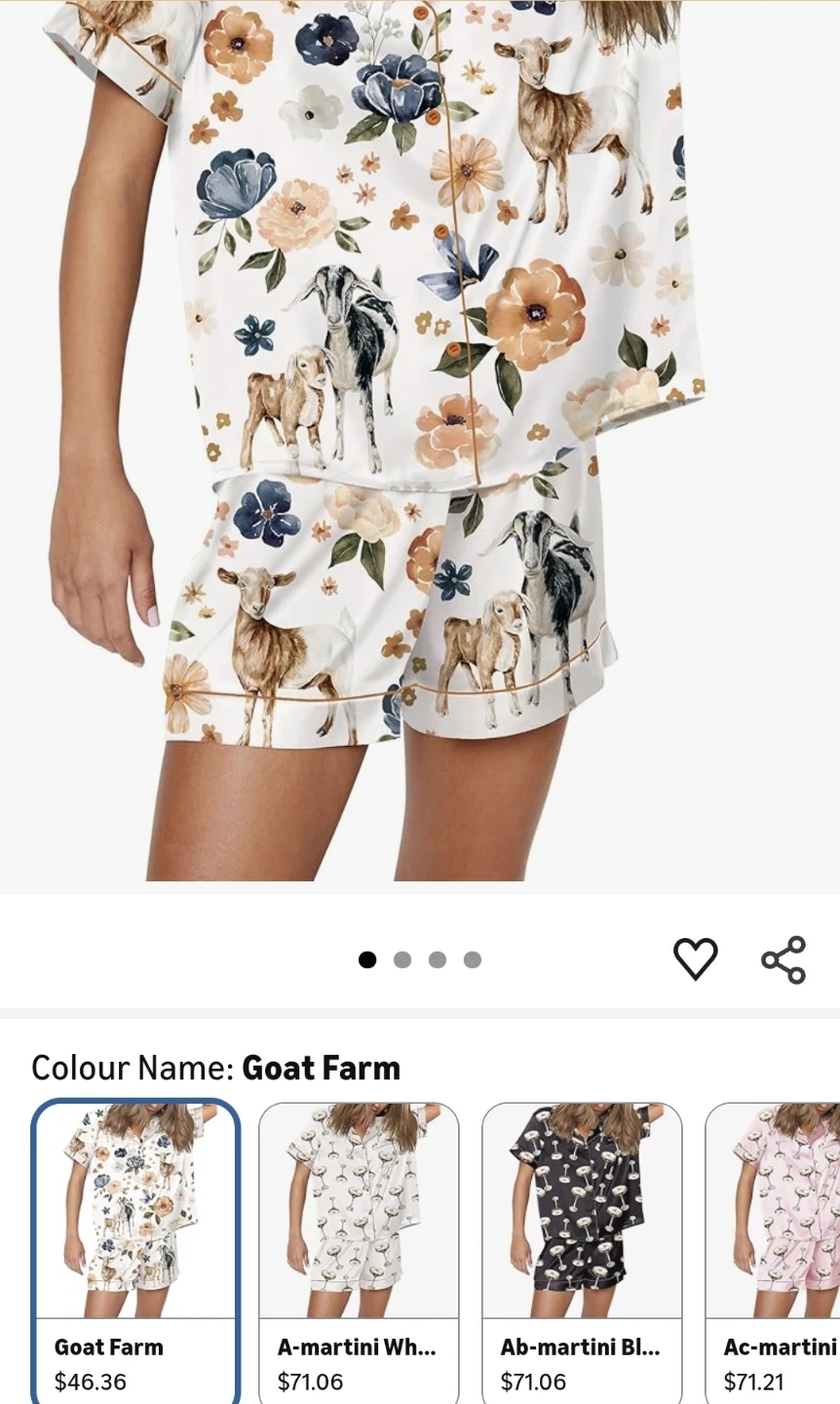Select the Goat Farm colour option

(135, 1252)
